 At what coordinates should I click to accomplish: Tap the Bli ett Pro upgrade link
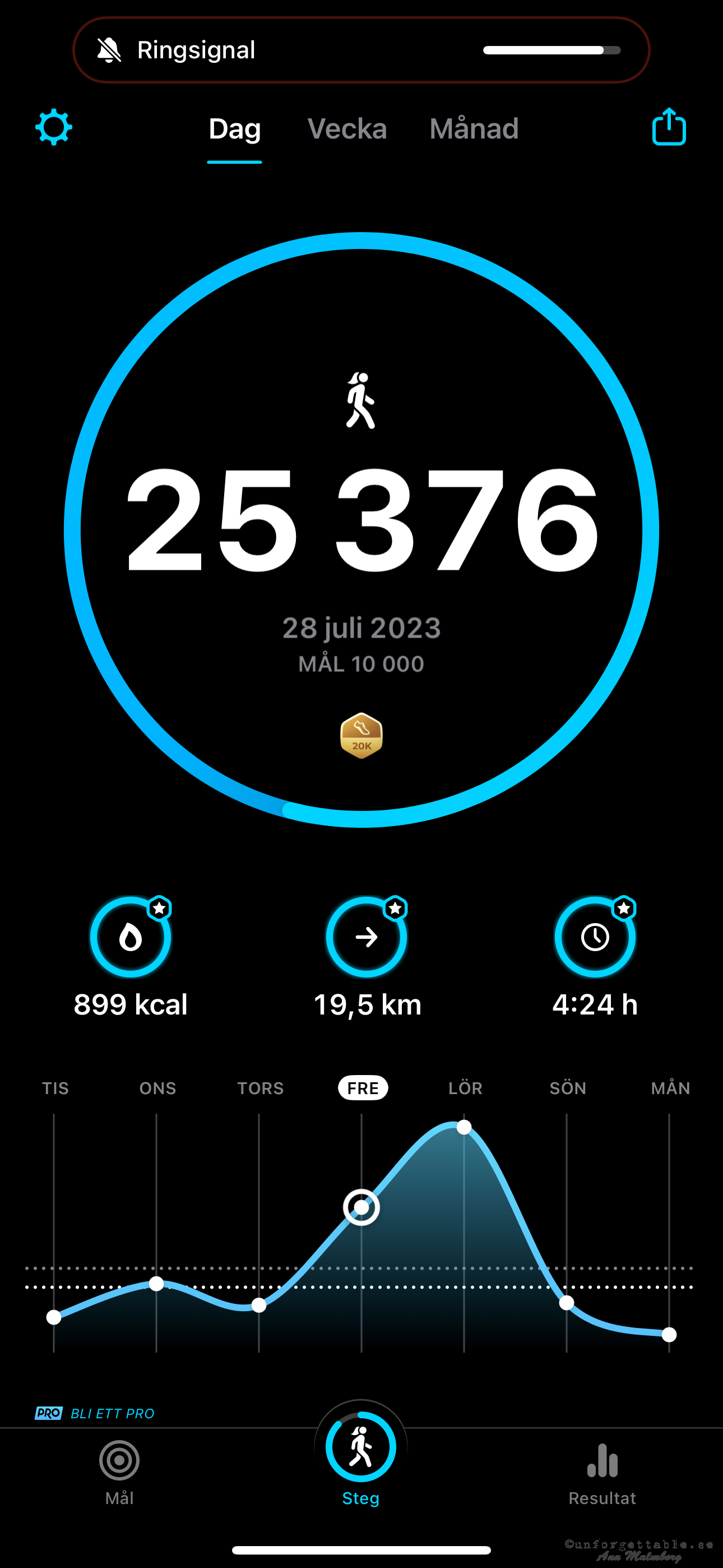[x=95, y=1413]
